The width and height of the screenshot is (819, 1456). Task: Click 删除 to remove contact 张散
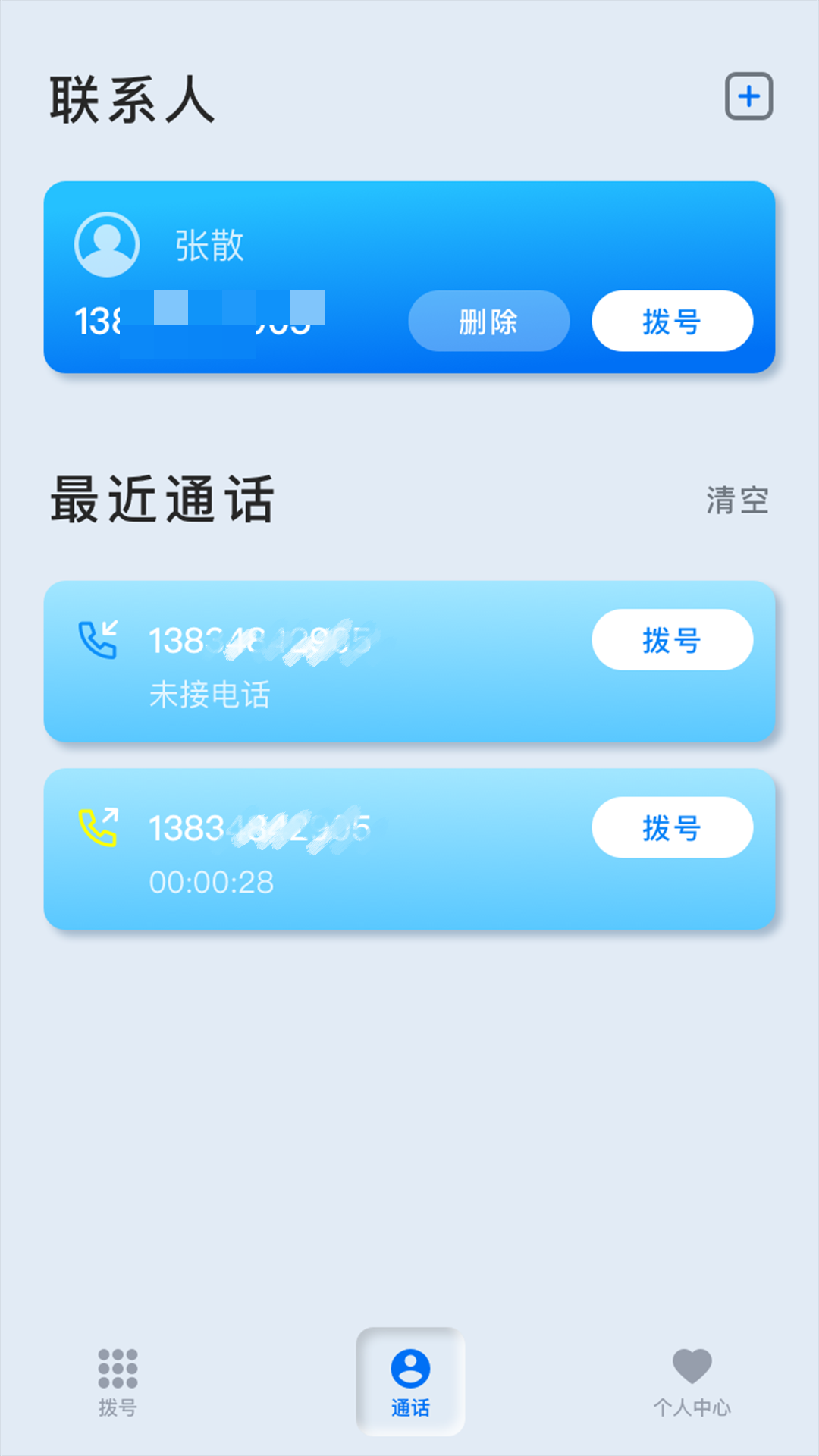pos(488,321)
